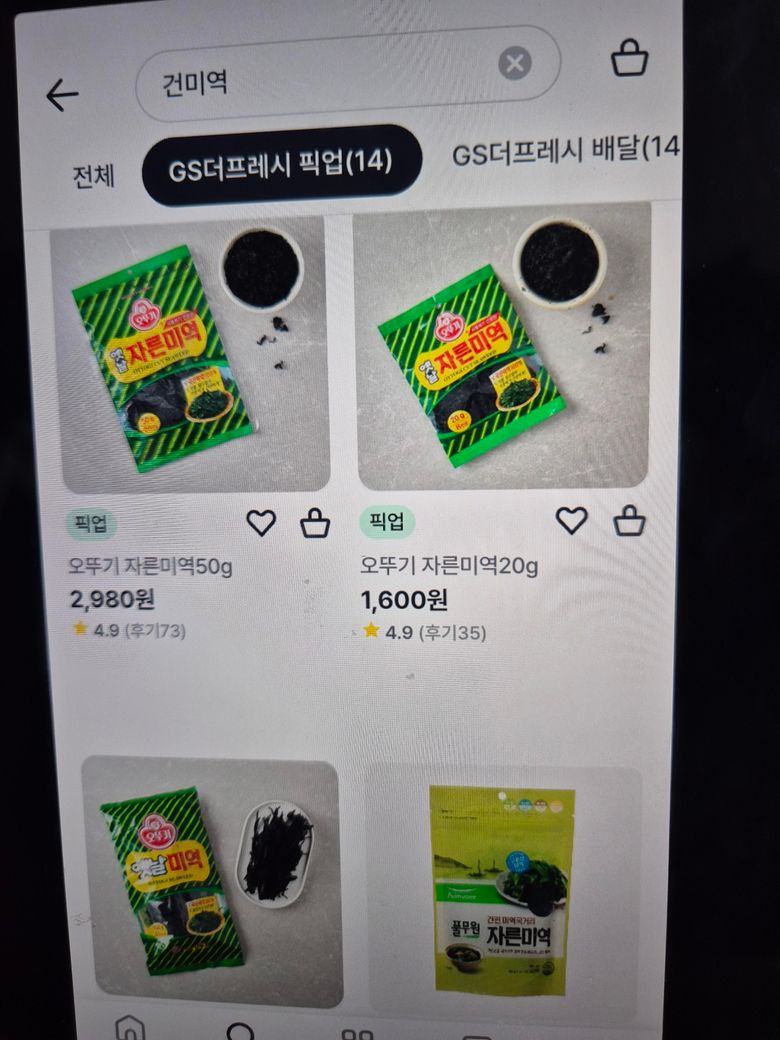This screenshot has width=780, height=1040.
Task: Go back using the arrow icon
Action: [x=62, y=95]
